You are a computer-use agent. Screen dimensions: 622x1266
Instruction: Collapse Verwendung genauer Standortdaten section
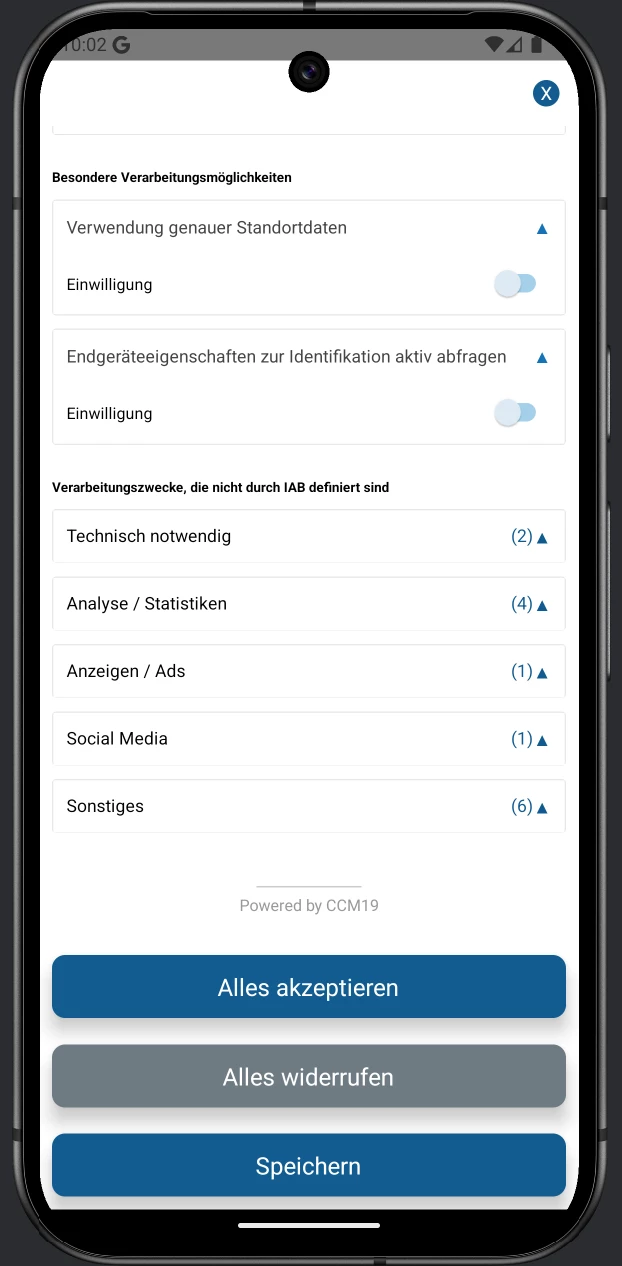(541, 228)
